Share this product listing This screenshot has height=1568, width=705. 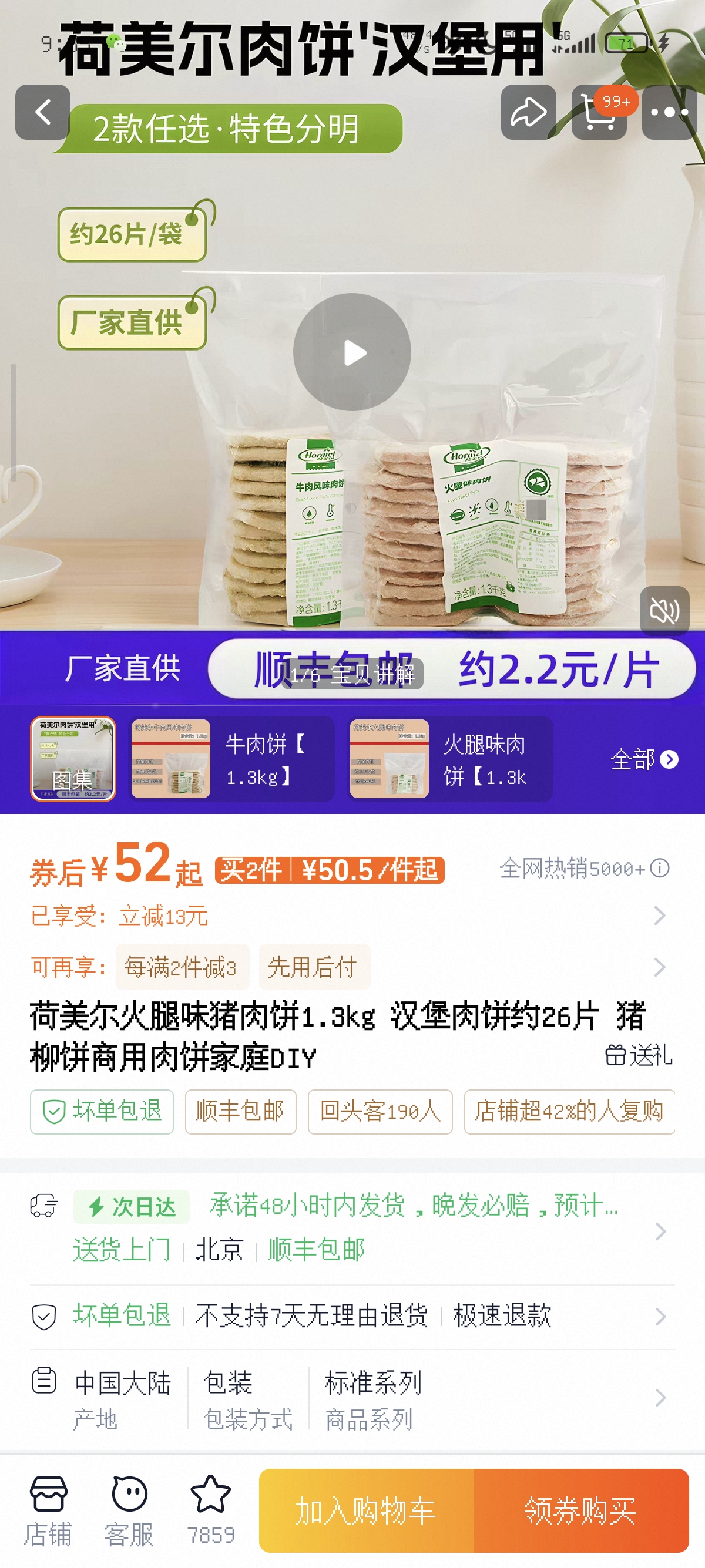pos(528,113)
